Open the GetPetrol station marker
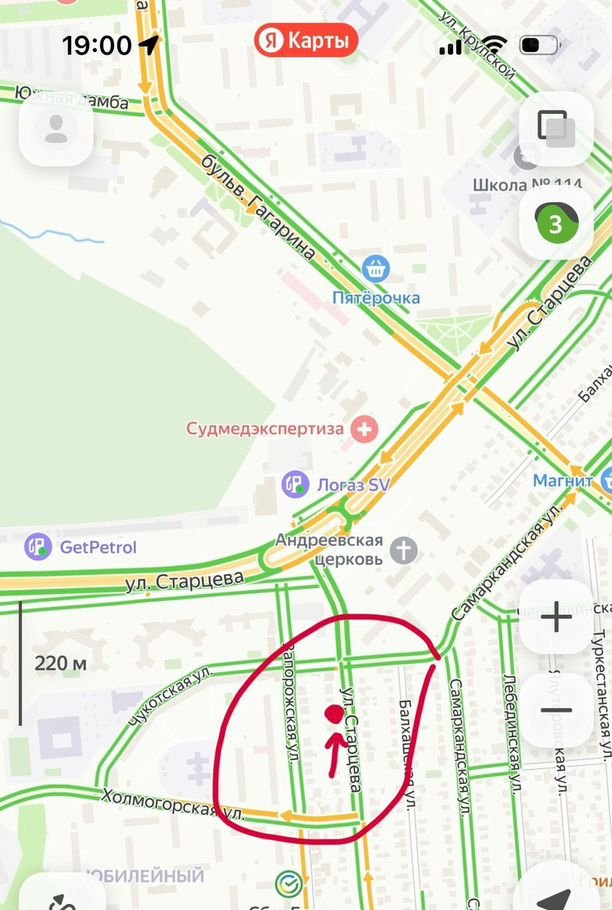This screenshot has height=910, width=612. 37,547
